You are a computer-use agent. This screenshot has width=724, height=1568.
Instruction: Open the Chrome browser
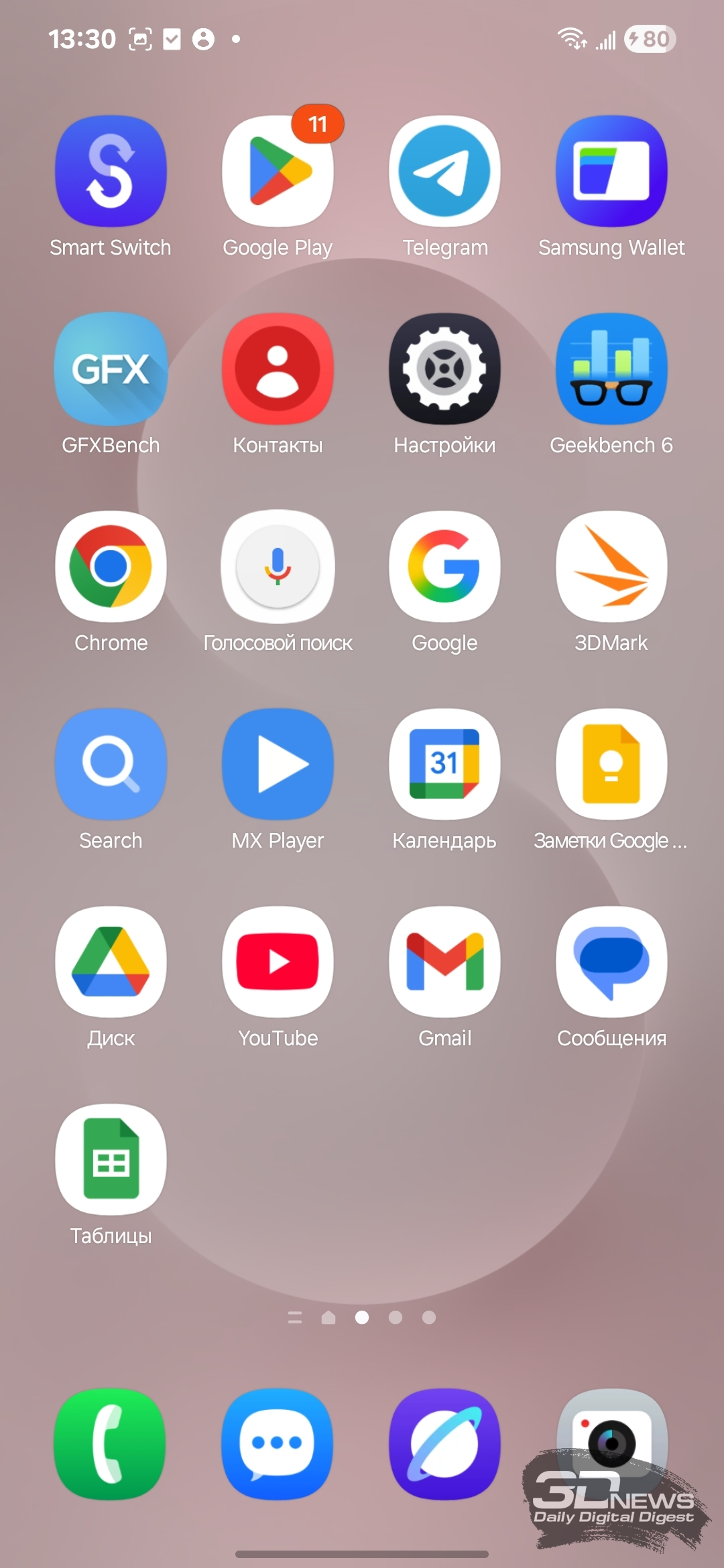click(x=111, y=566)
